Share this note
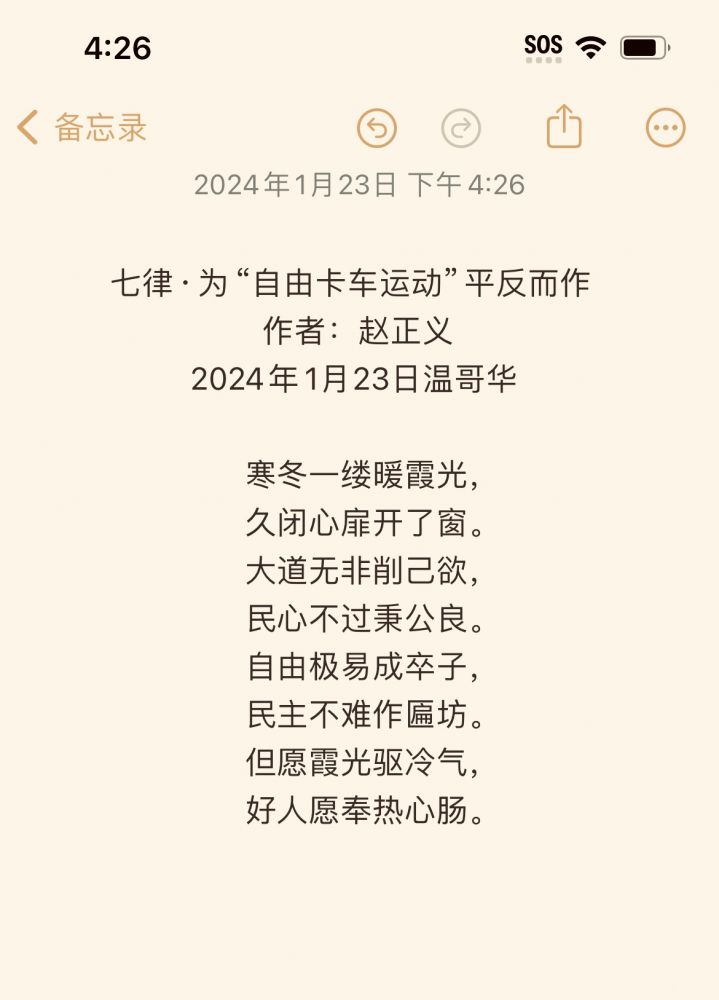This screenshot has height=1000, width=719. [x=564, y=127]
